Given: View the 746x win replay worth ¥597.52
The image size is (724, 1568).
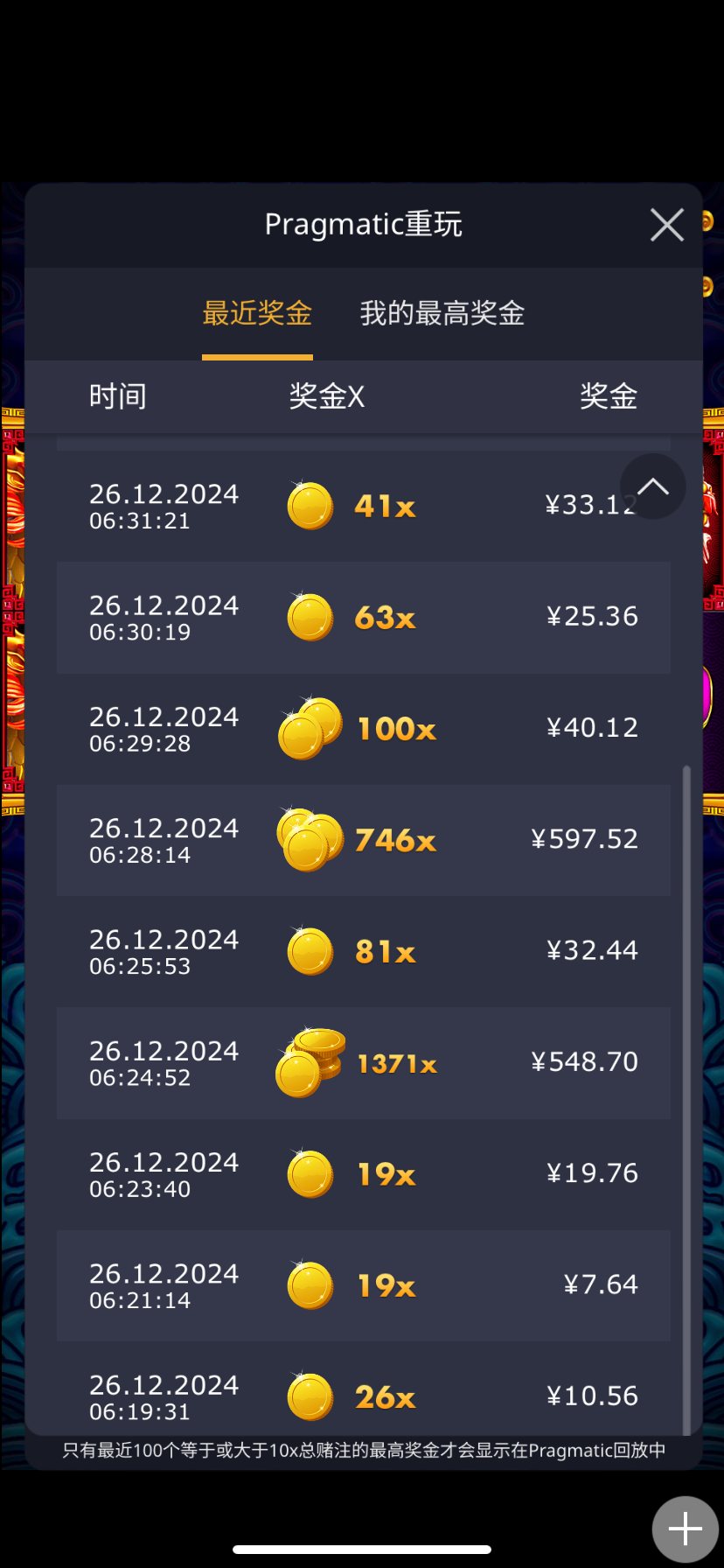Looking at the screenshot, I should pos(363,840).
